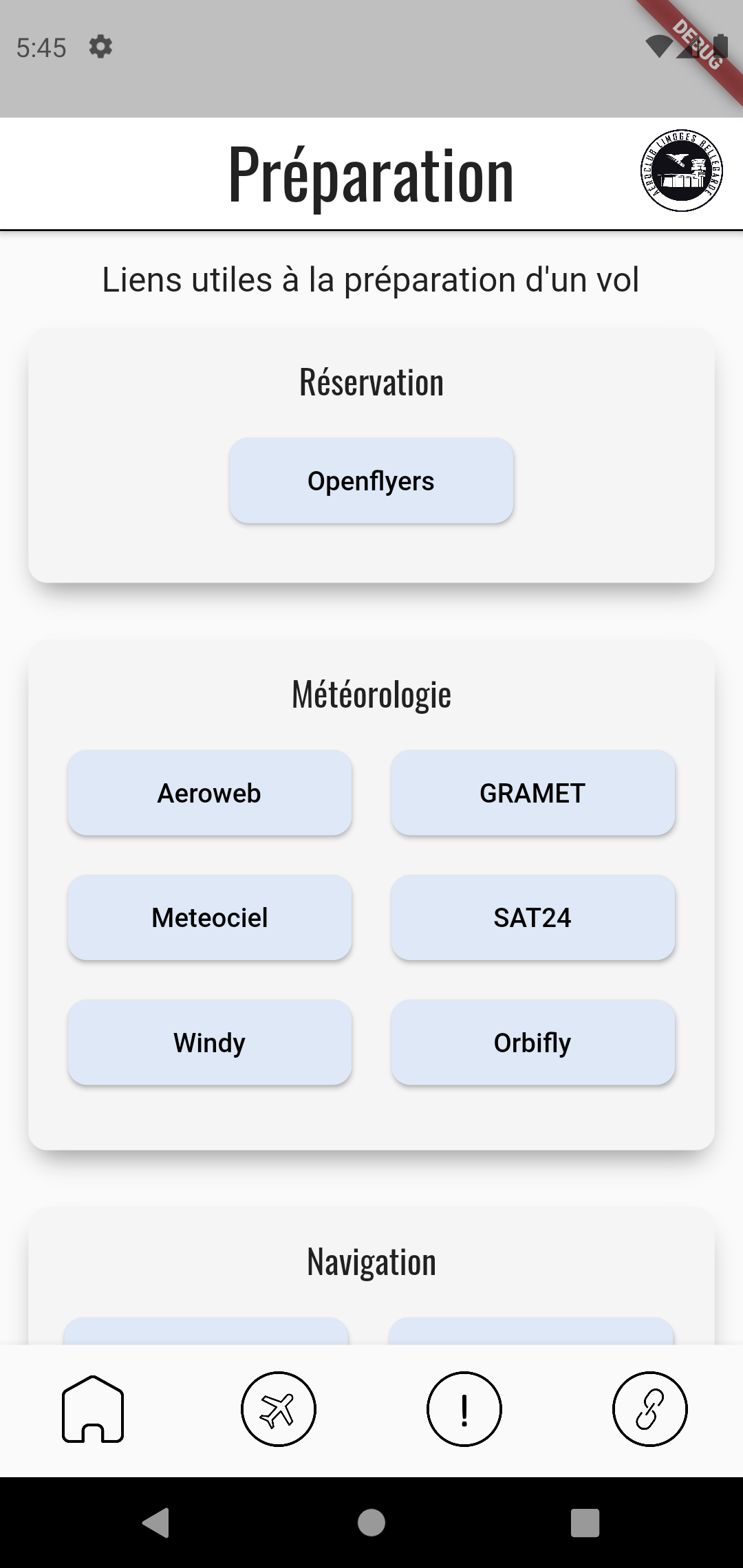Open the exclamation alert tab
Screen dimensions: 743x1568
[464, 1409]
